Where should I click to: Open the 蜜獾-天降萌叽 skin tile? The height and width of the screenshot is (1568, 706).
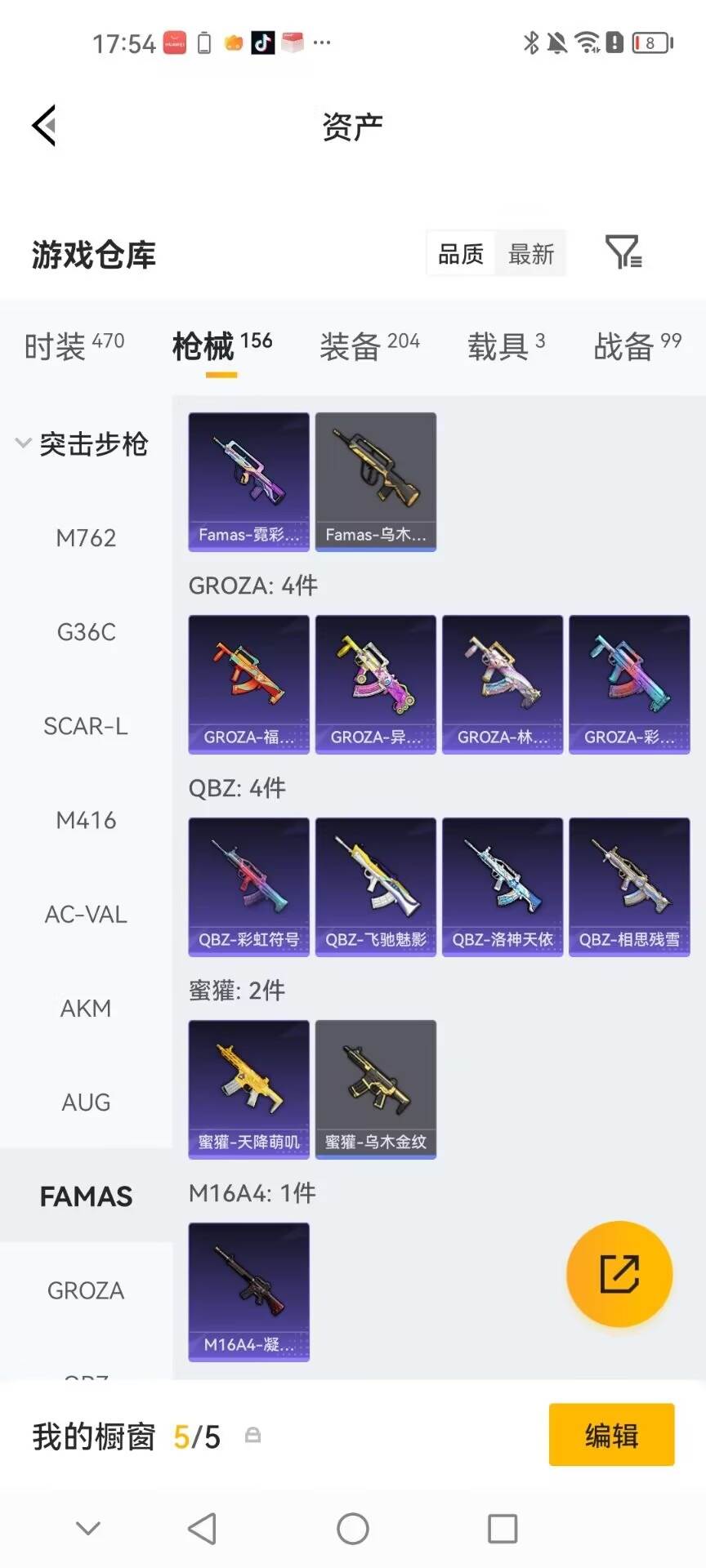pyautogui.click(x=249, y=1089)
